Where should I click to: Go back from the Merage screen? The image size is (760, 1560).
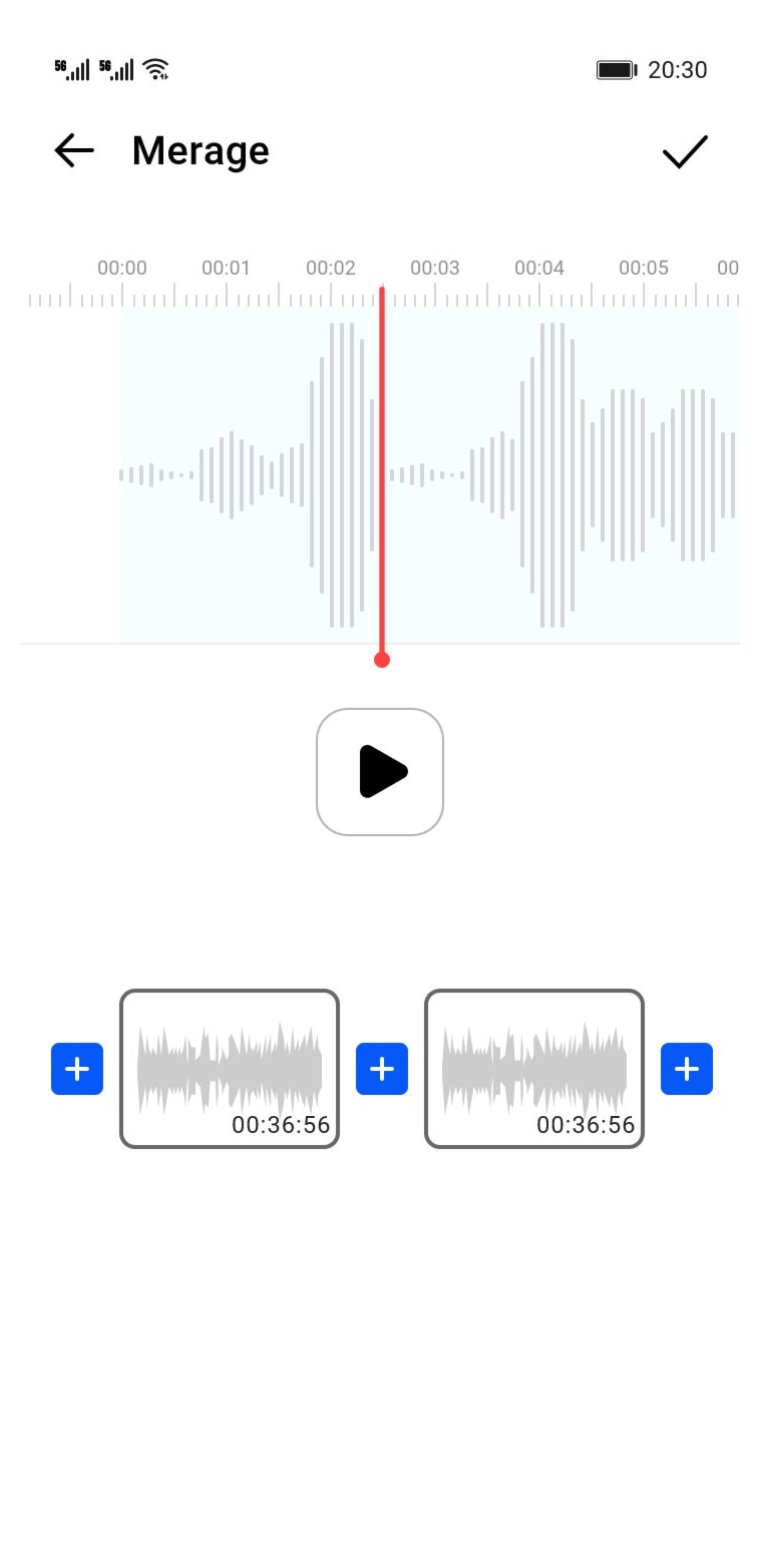click(x=74, y=151)
